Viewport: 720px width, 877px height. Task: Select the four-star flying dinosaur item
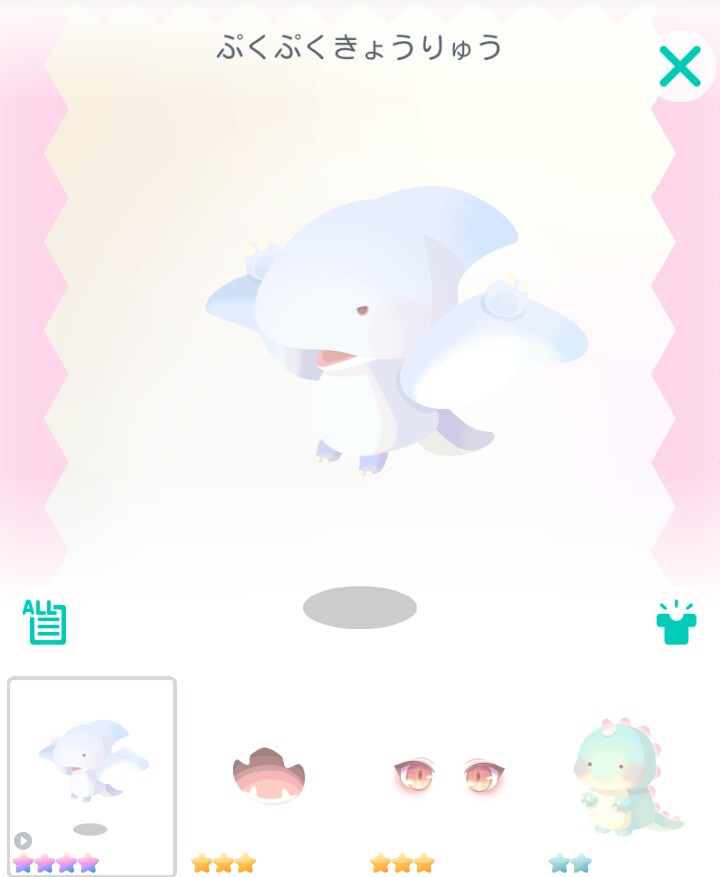(x=92, y=776)
